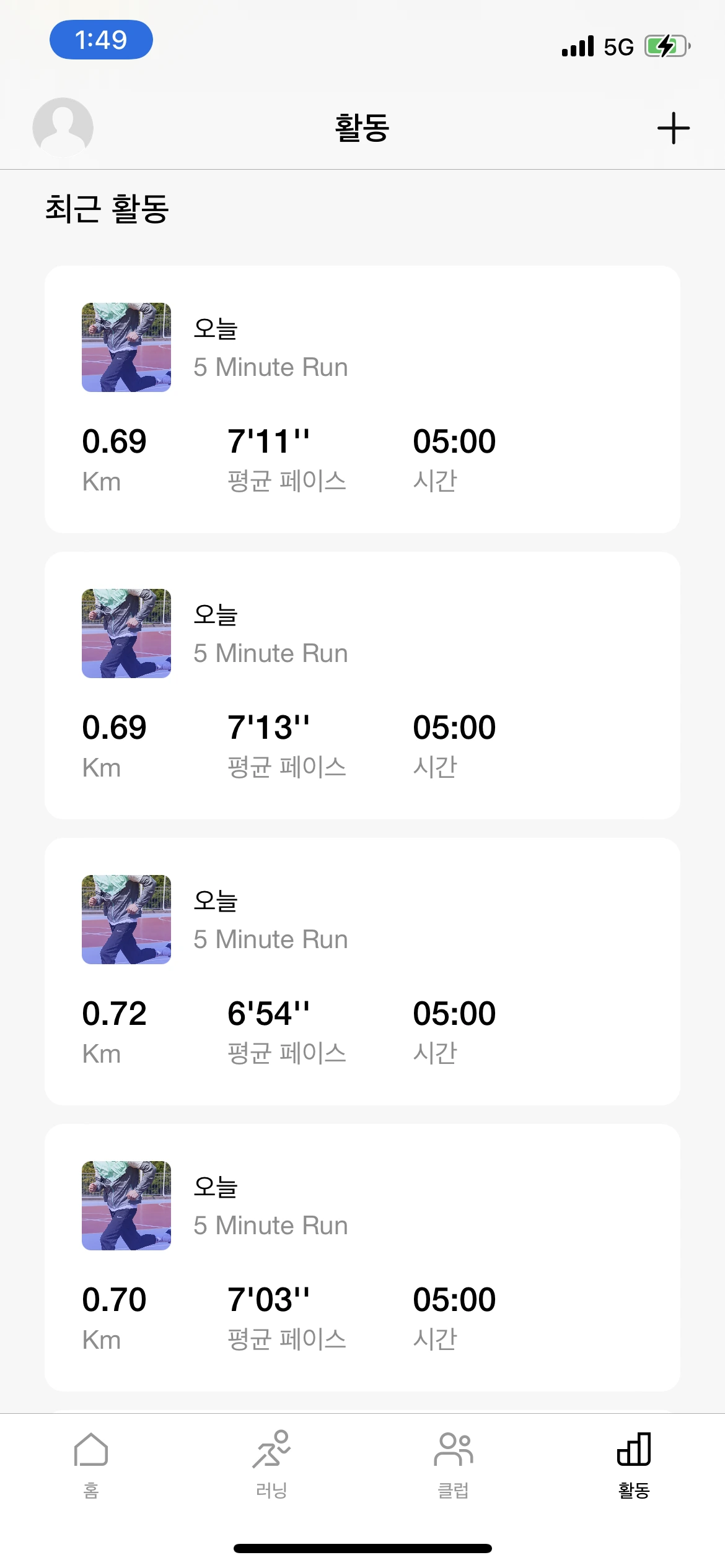
Task: Switch to the 홈 tab
Action: coord(91,1465)
